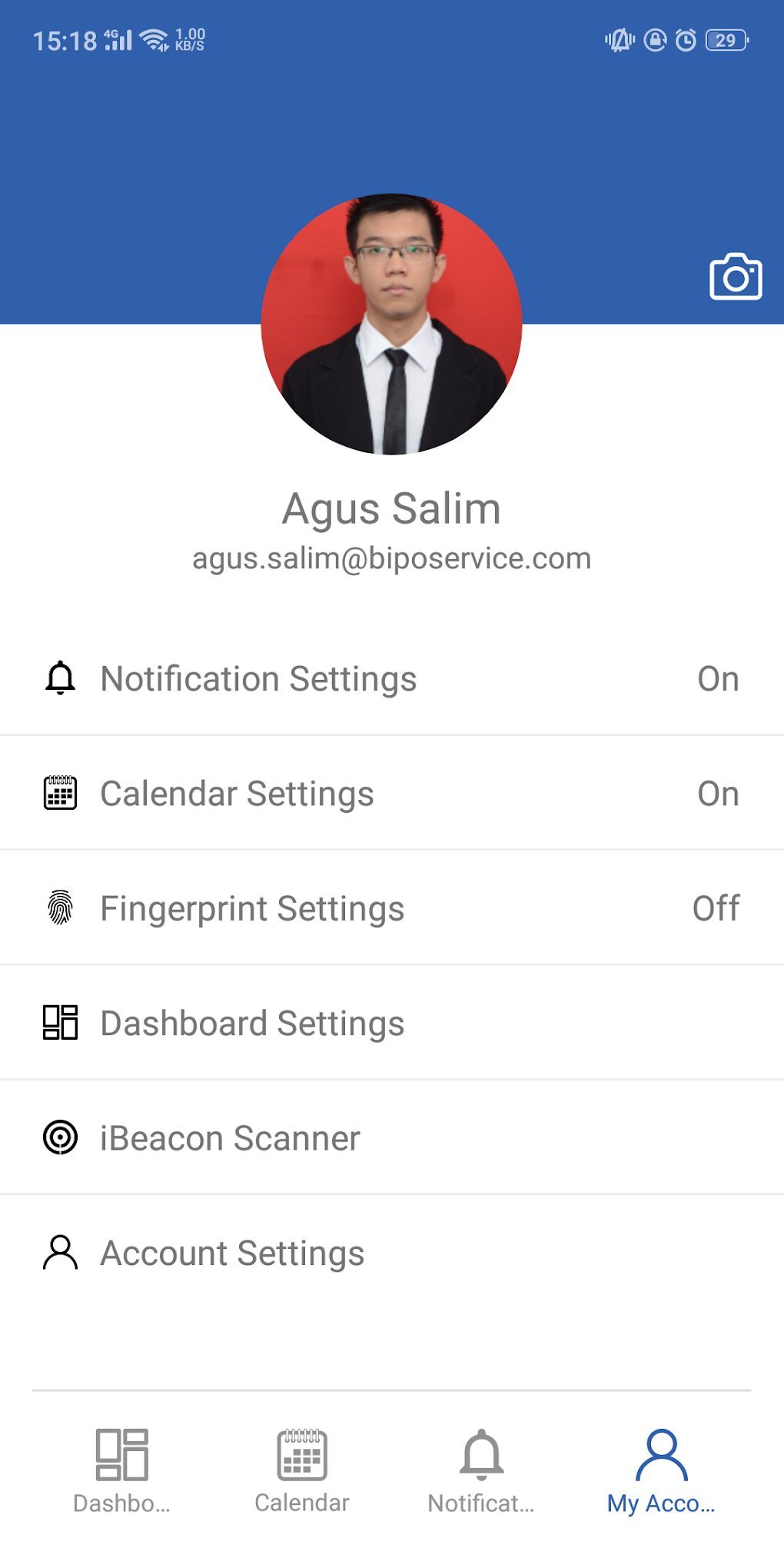Image resolution: width=784 pixels, height=1545 pixels.
Task: Open Notification Settings
Action: 258,679
